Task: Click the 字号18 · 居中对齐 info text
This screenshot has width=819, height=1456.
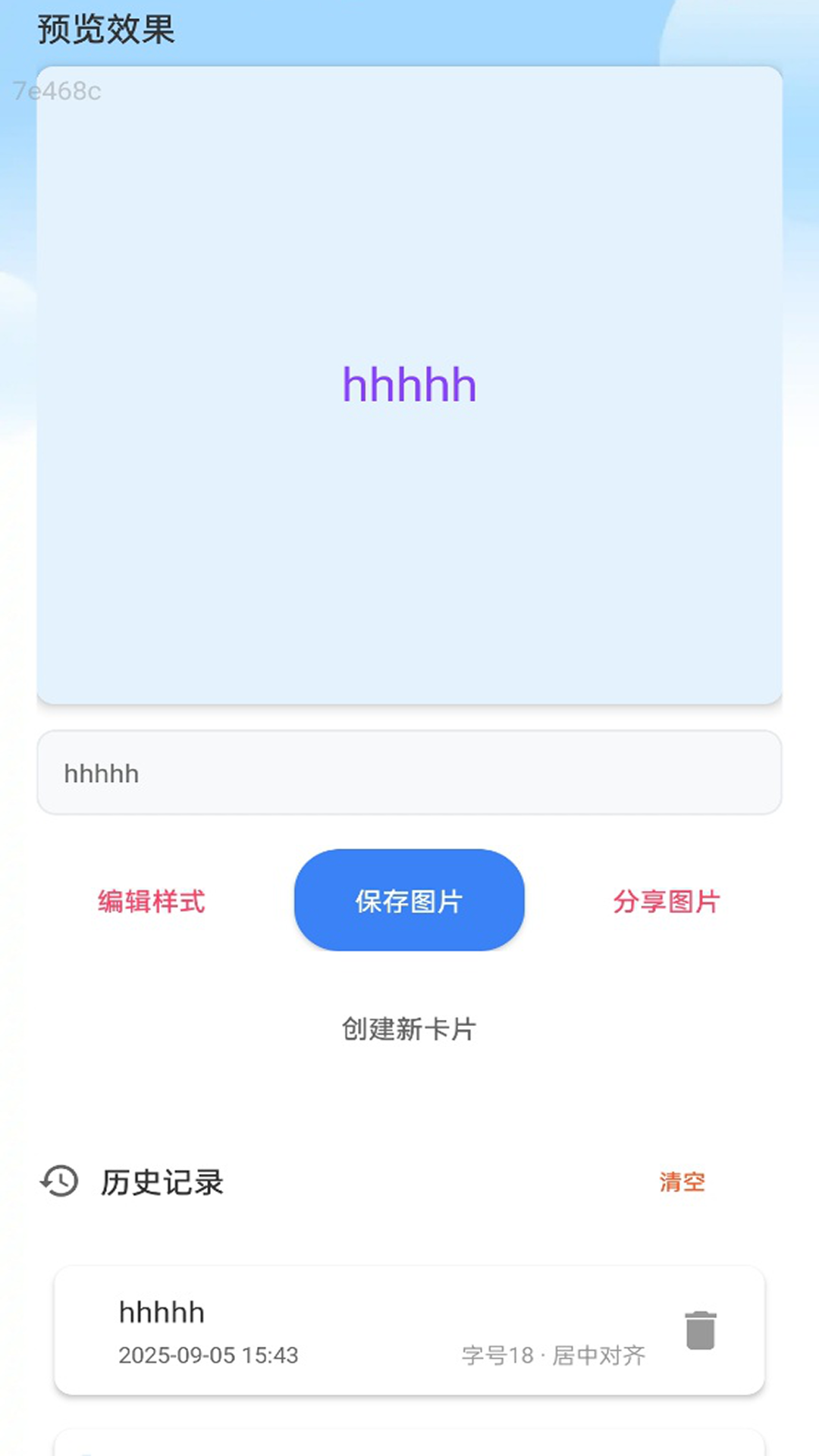Action: pyautogui.click(x=554, y=1356)
